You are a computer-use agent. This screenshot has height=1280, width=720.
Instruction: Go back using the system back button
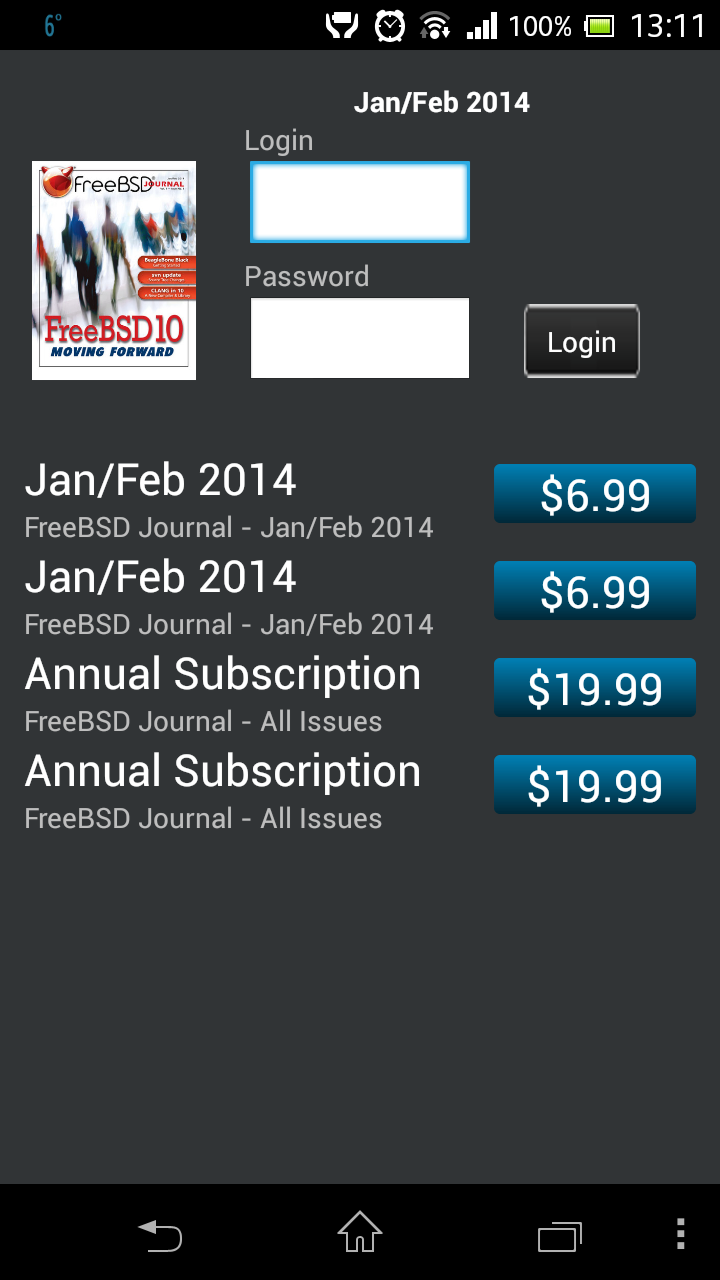tap(160, 1234)
